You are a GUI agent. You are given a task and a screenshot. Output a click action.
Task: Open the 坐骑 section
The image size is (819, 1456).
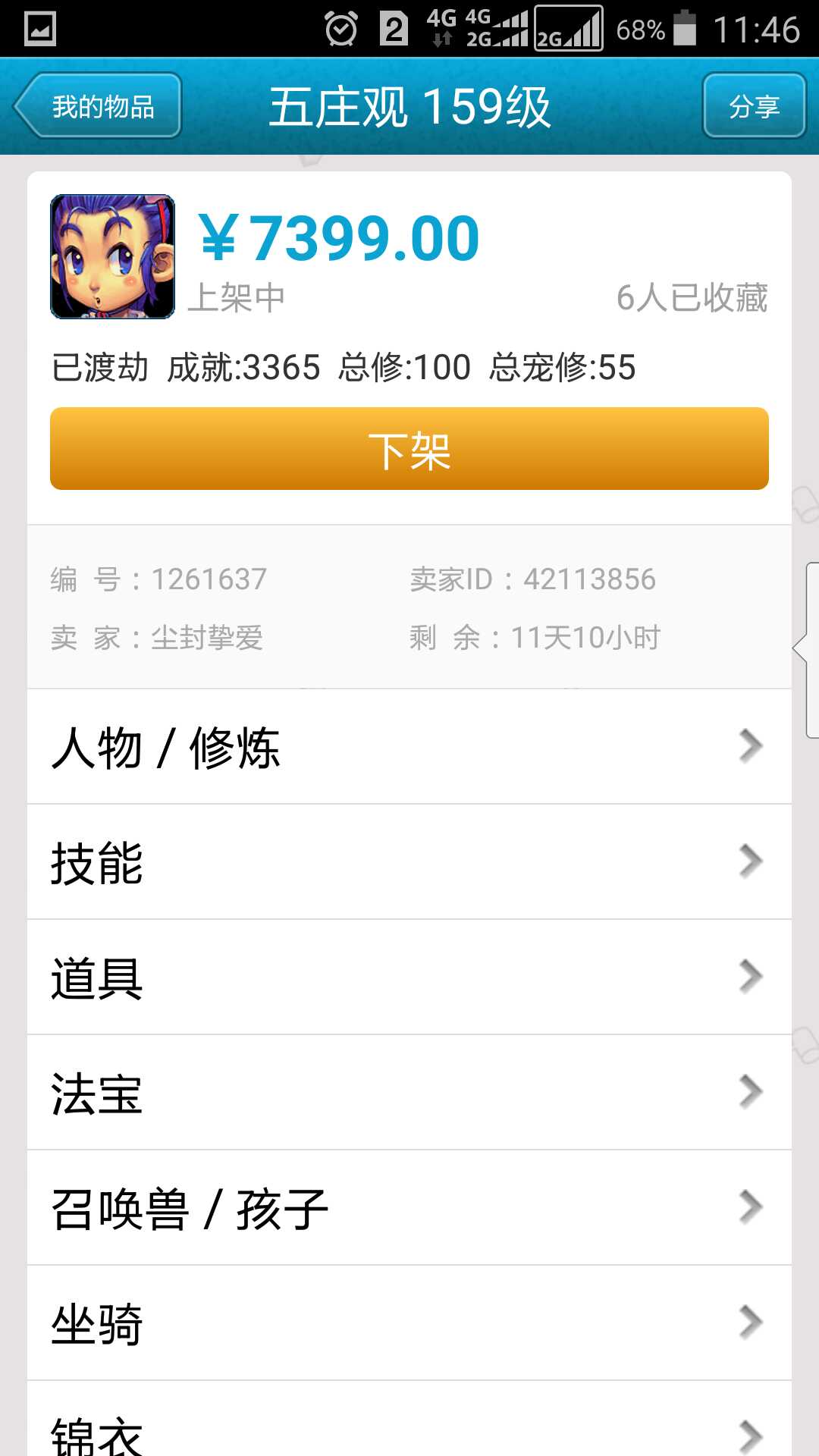[409, 1323]
